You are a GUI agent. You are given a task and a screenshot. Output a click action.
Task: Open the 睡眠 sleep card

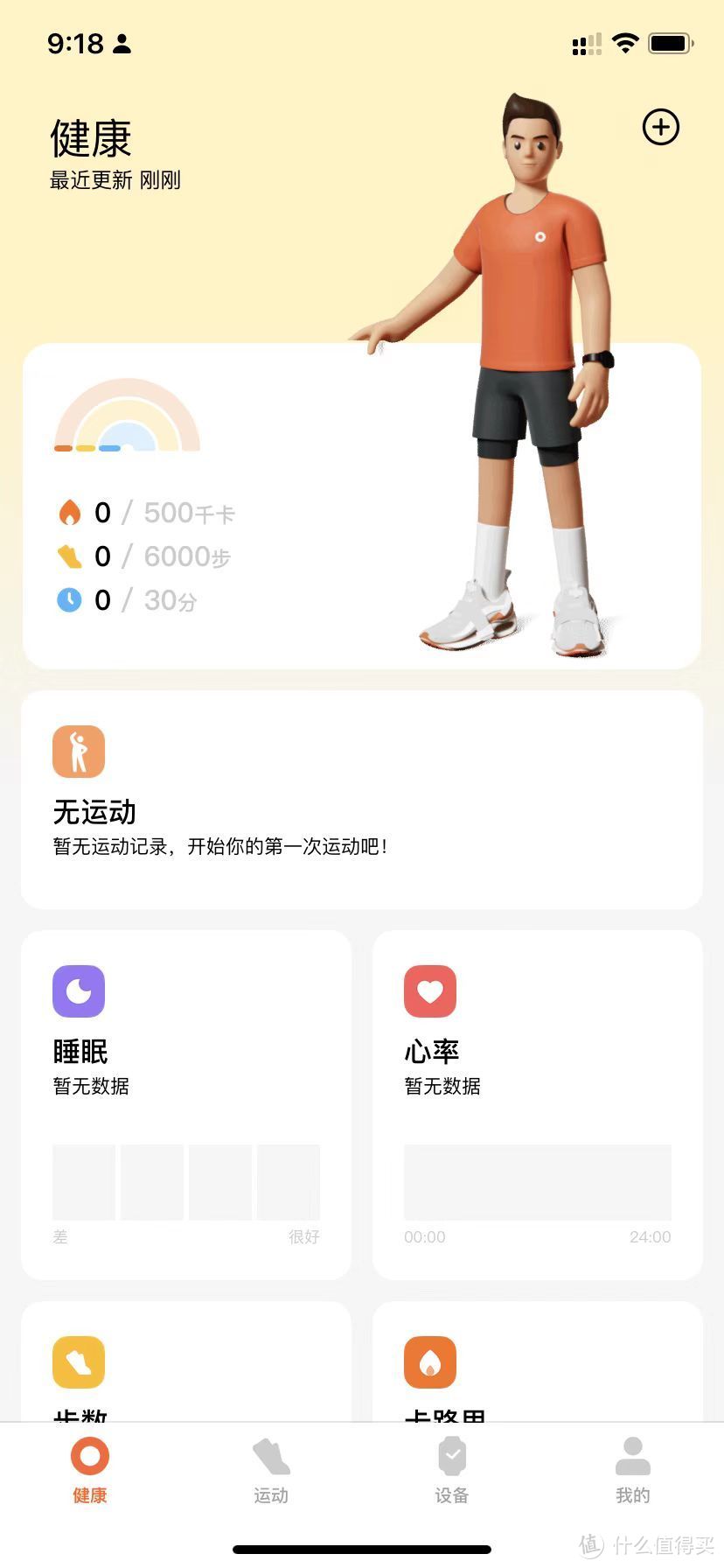pos(186,1104)
